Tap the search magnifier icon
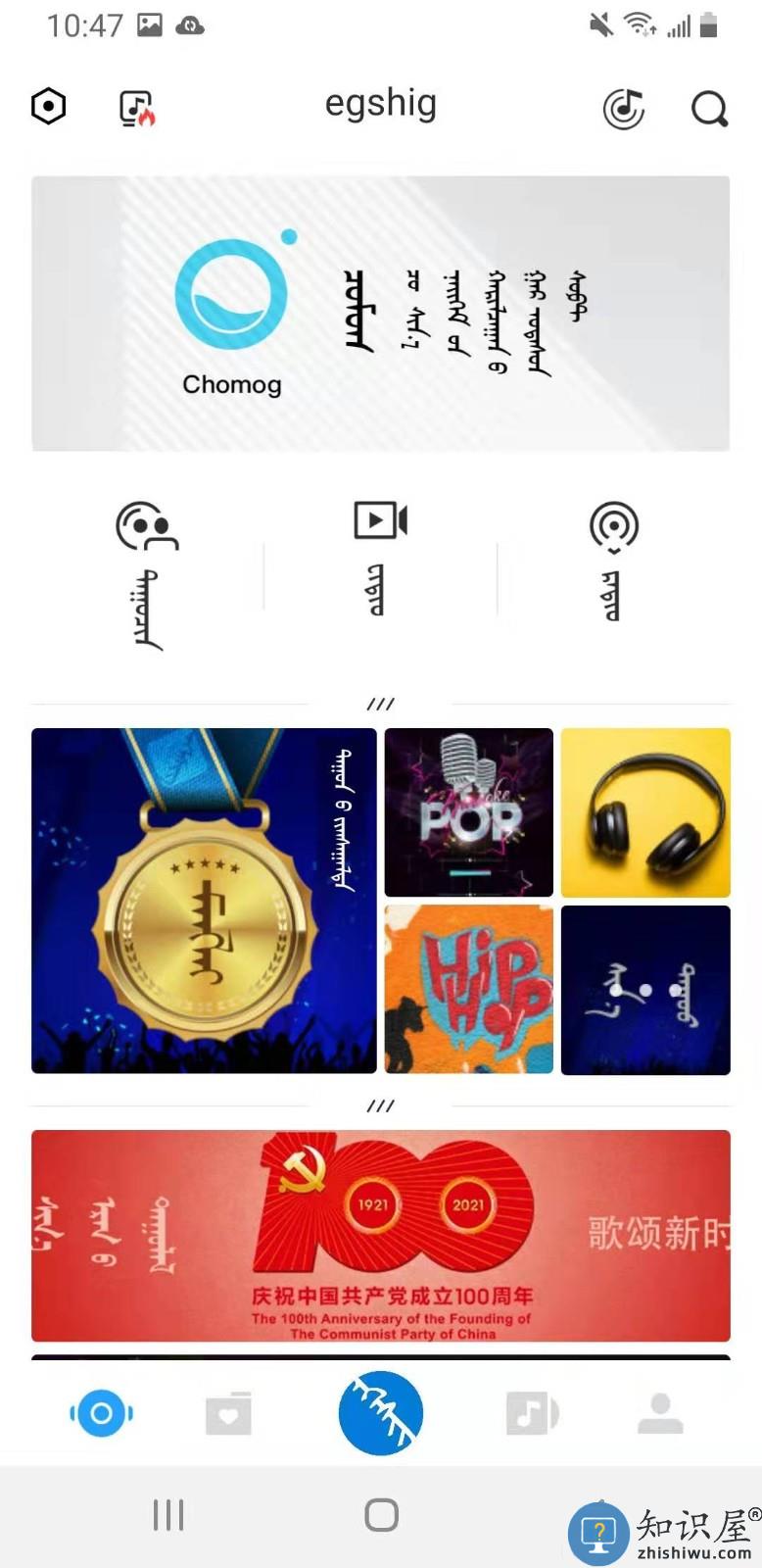Image resolution: width=762 pixels, height=1568 pixels. (x=709, y=108)
